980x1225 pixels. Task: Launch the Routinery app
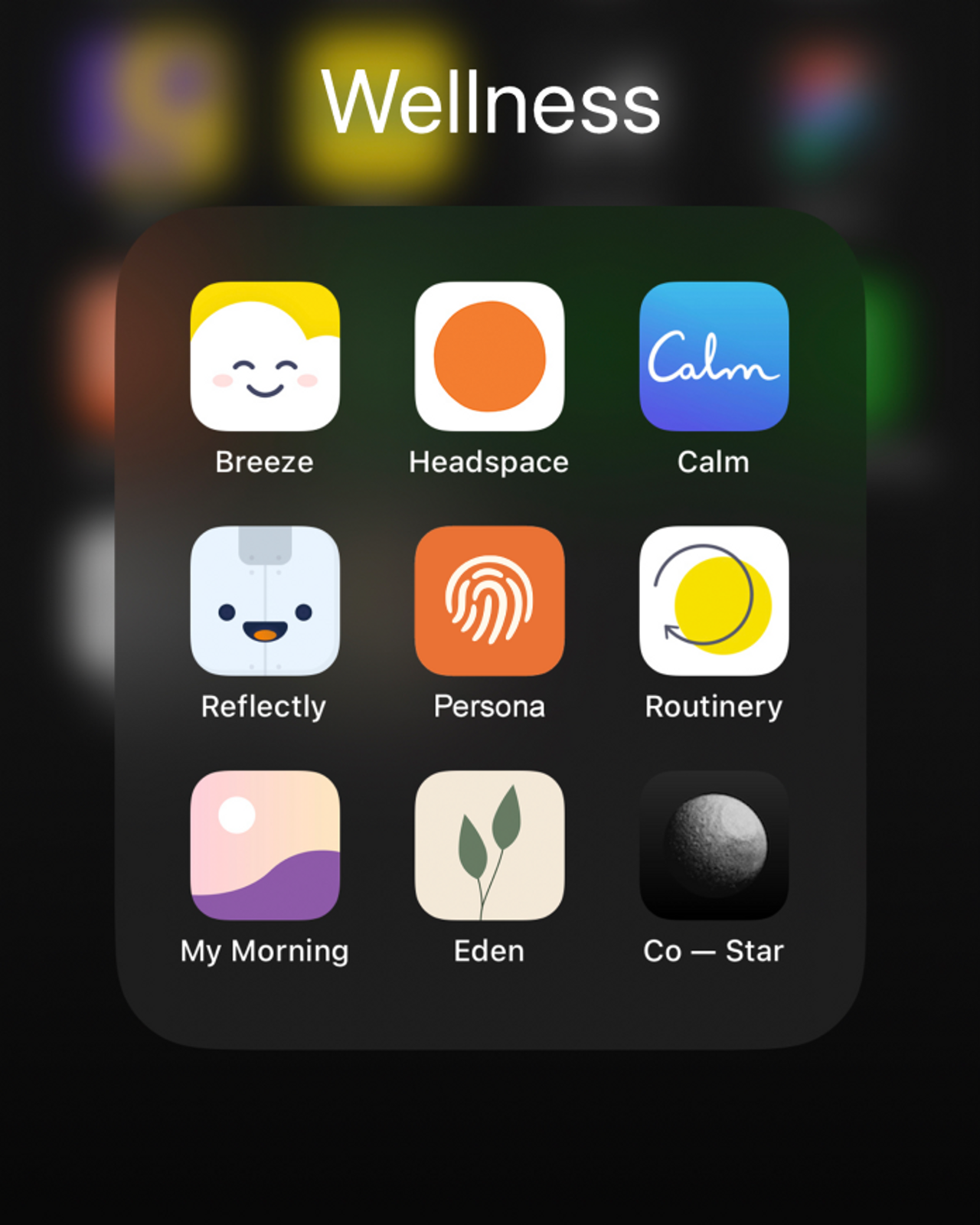(x=714, y=601)
